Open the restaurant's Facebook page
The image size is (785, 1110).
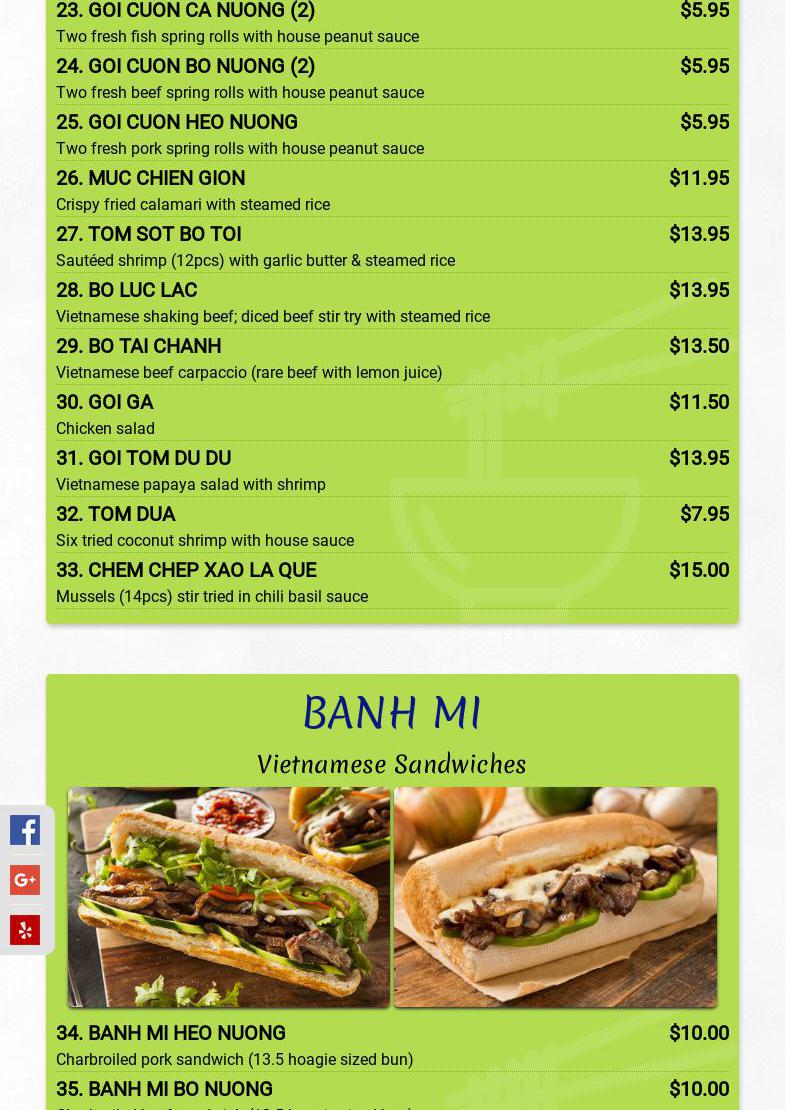coord(25,830)
